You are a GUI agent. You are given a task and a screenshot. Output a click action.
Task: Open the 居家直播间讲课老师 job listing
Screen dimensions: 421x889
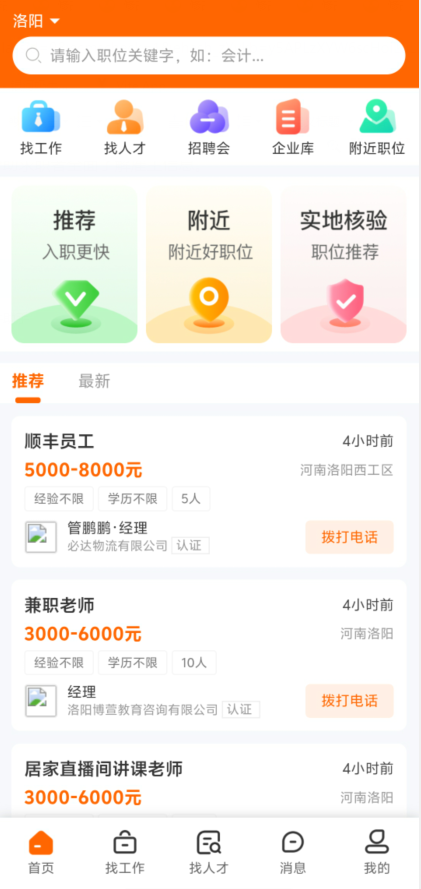(x=209, y=781)
